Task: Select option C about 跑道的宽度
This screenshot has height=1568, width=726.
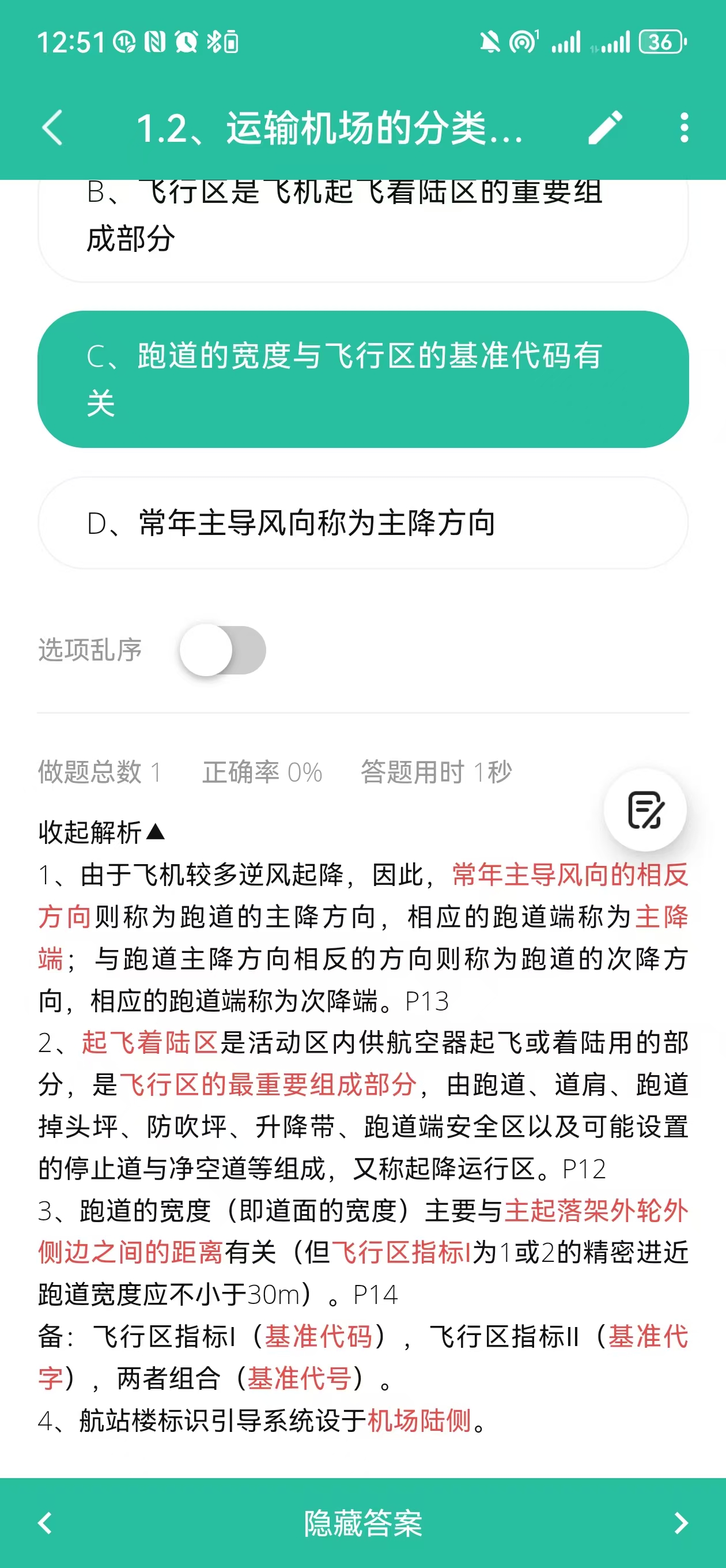Action: tap(362, 379)
